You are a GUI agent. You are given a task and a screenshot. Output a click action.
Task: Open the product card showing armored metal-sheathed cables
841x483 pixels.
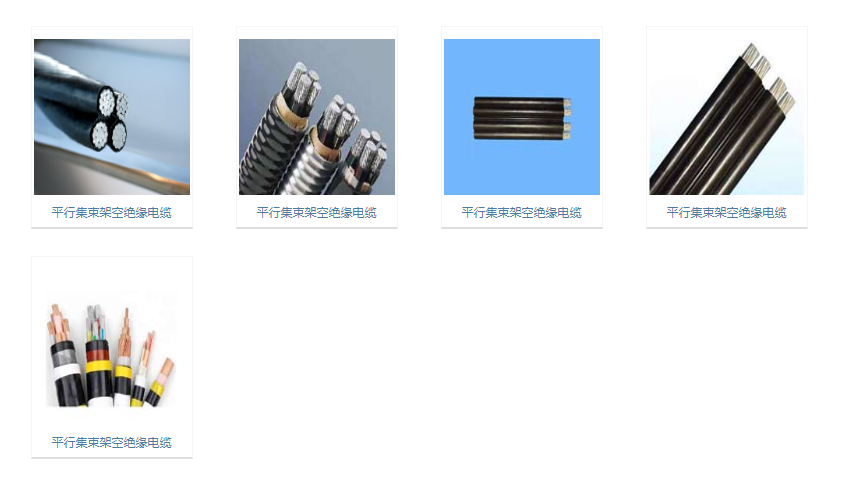pos(316,117)
